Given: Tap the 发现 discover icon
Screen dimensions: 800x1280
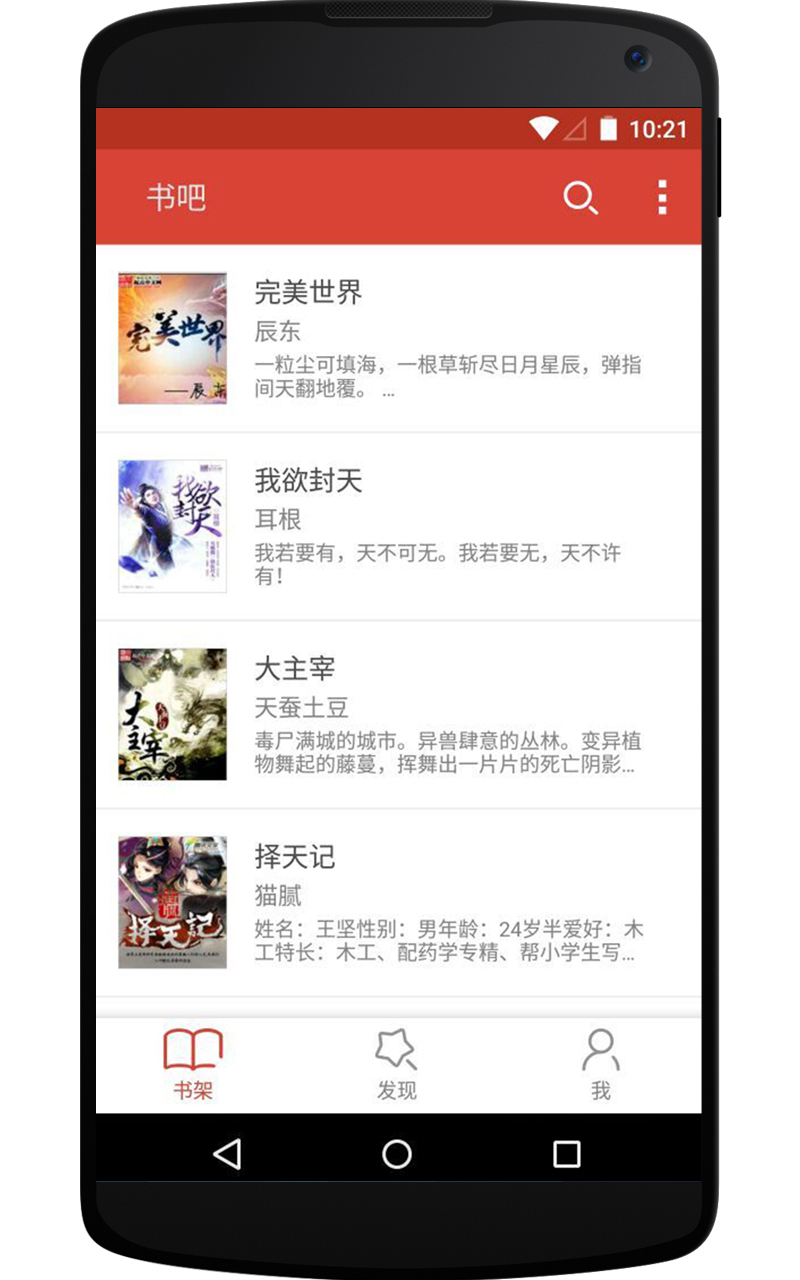Looking at the screenshot, I should pos(397,1046).
